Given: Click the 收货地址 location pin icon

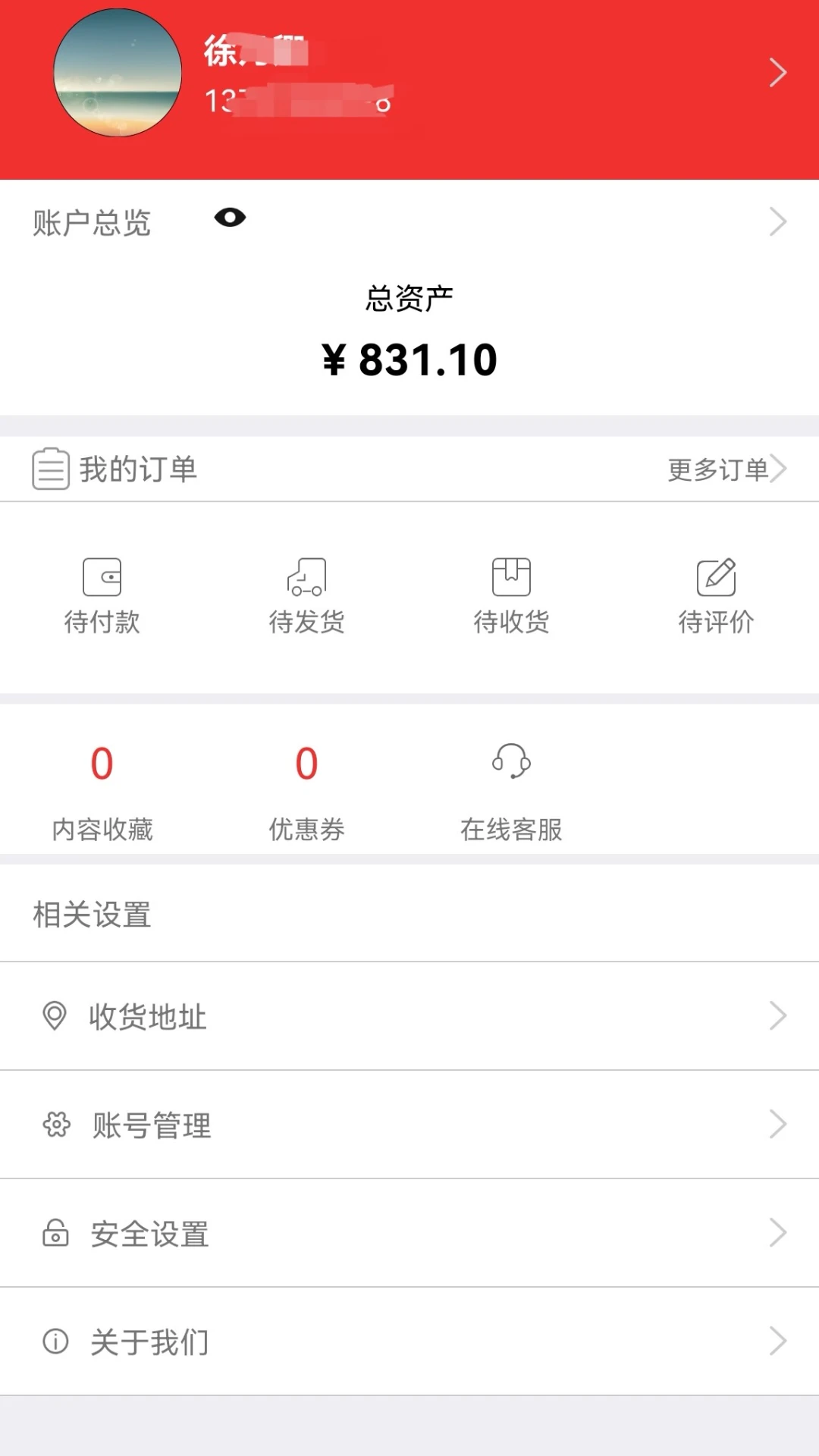Looking at the screenshot, I should [55, 1016].
